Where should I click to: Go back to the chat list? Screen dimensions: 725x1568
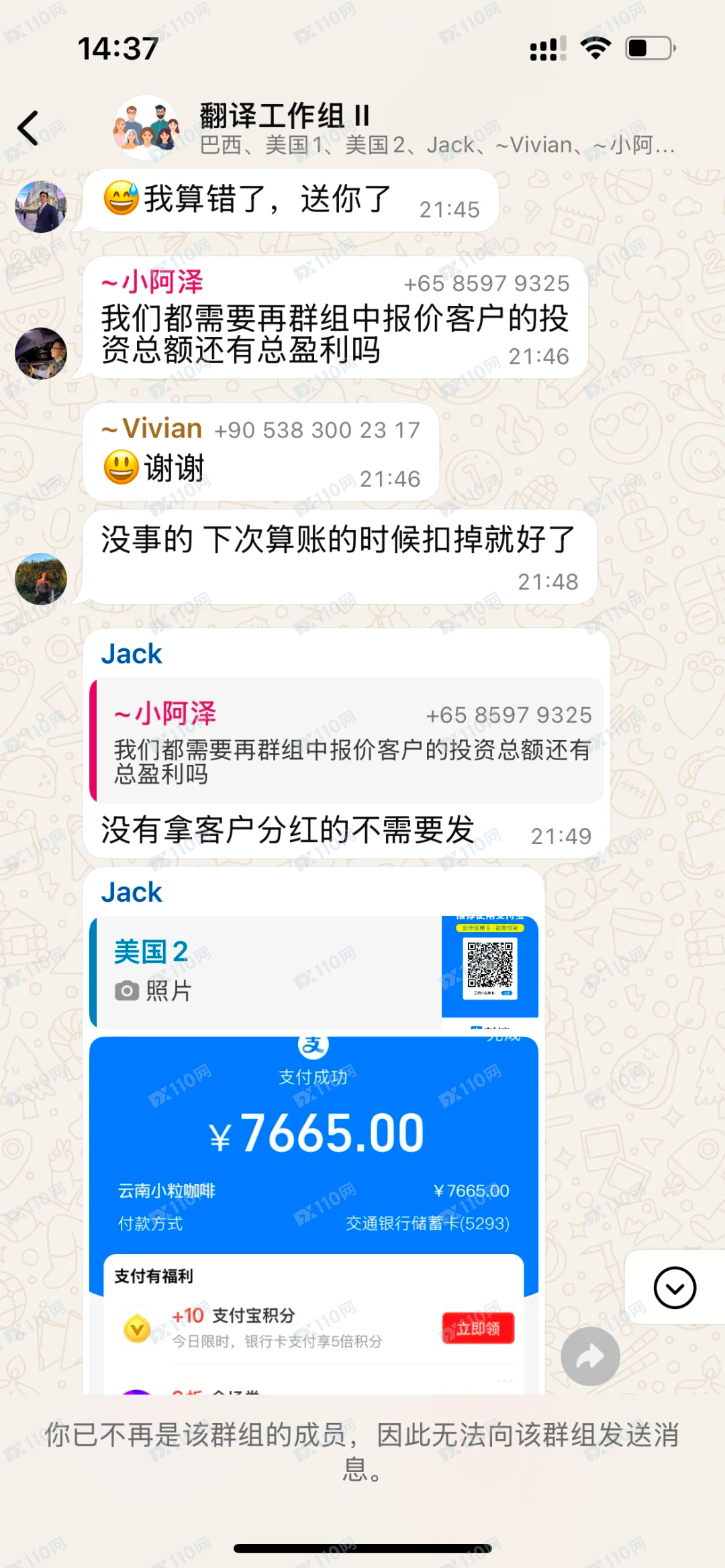(x=28, y=127)
